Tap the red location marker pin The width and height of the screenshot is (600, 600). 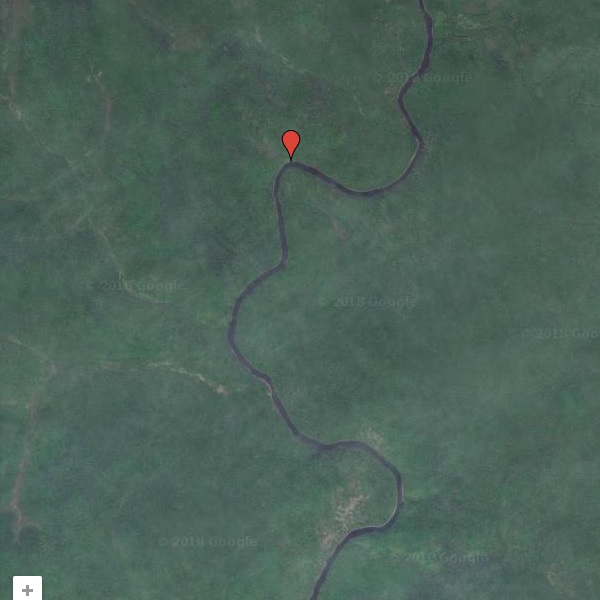tap(291, 143)
